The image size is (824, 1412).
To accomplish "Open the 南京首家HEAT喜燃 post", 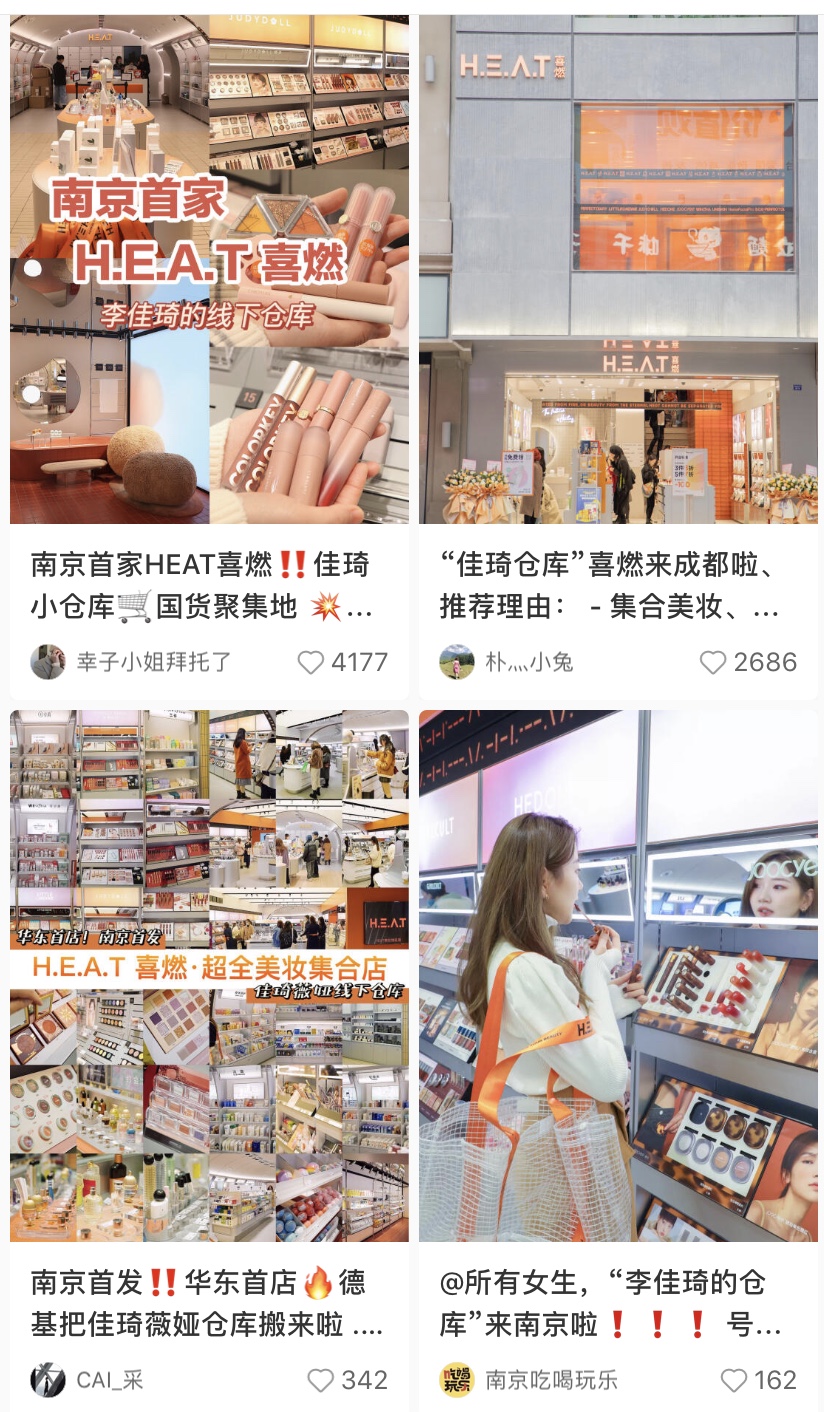I will (x=209, y=270).
